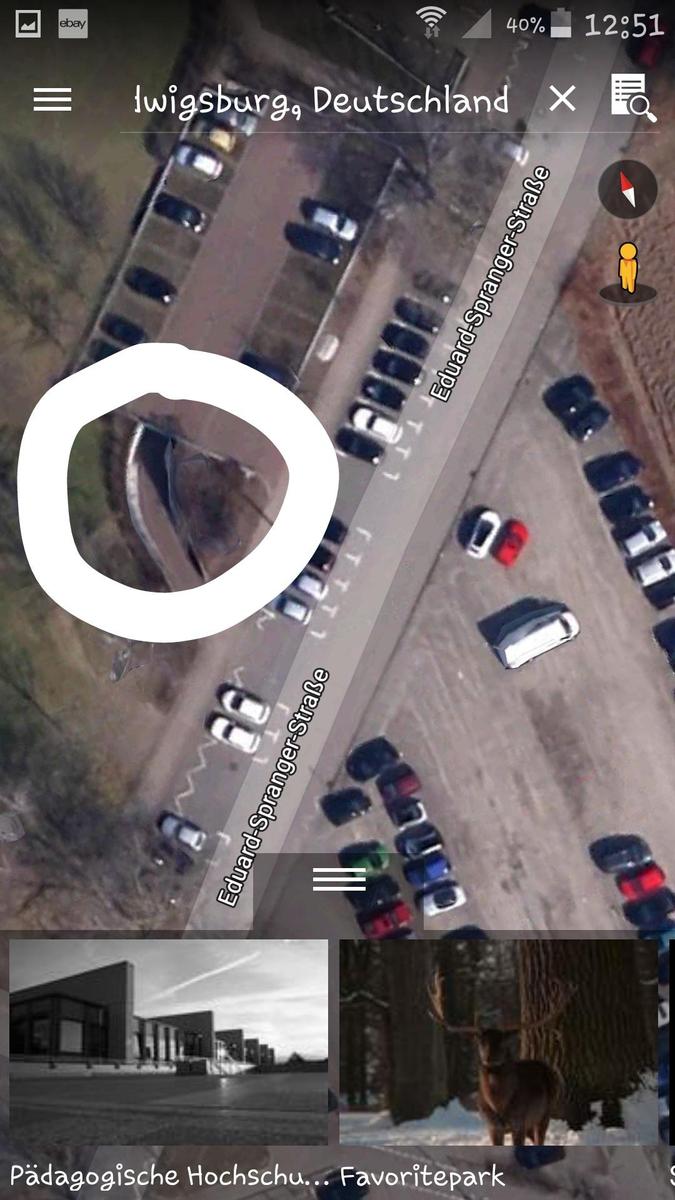This screenshot has height=1200, width=675.
Task: Activate Street View with the pegman icon
Action: tap(628, 271)
